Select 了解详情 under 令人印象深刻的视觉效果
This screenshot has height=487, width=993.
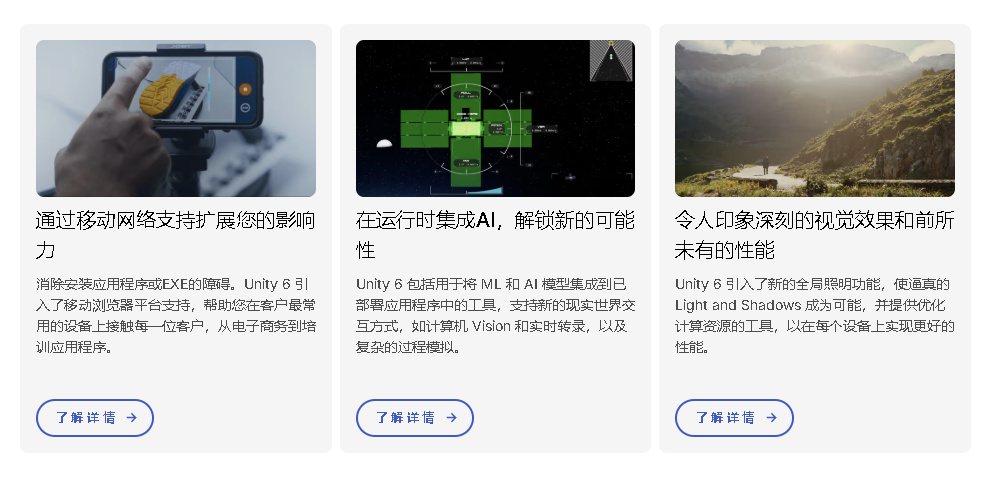(x=734, y=418)
